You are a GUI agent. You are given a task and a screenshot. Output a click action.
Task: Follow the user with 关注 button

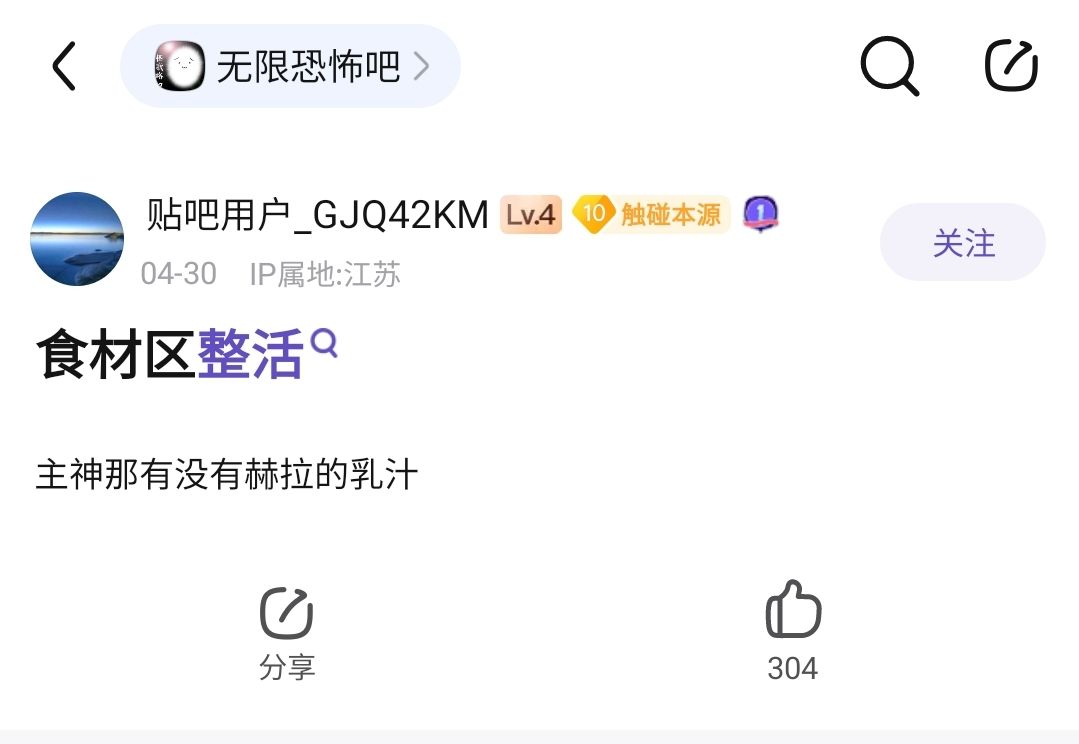[963, 242]
